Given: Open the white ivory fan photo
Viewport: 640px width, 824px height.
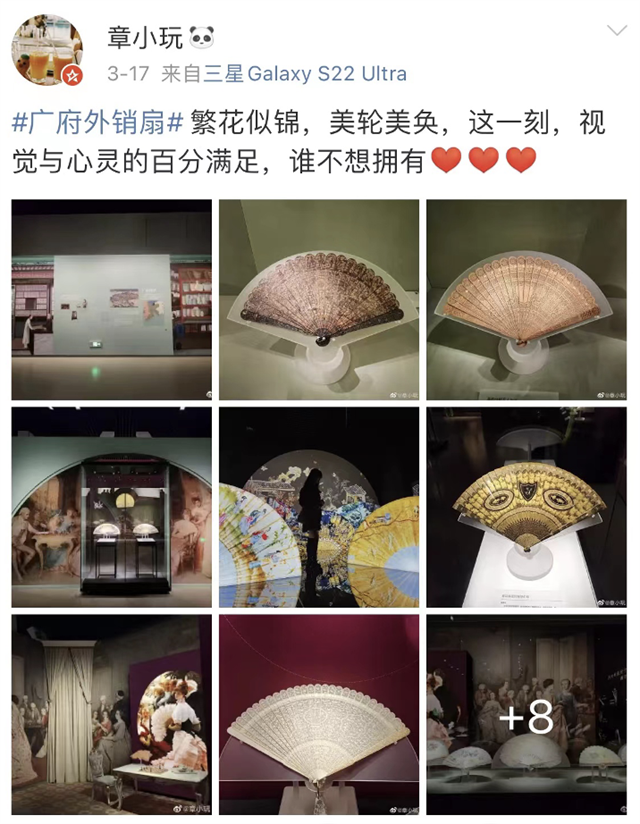Looking at the screenshot, I should (x=319, y=714).
